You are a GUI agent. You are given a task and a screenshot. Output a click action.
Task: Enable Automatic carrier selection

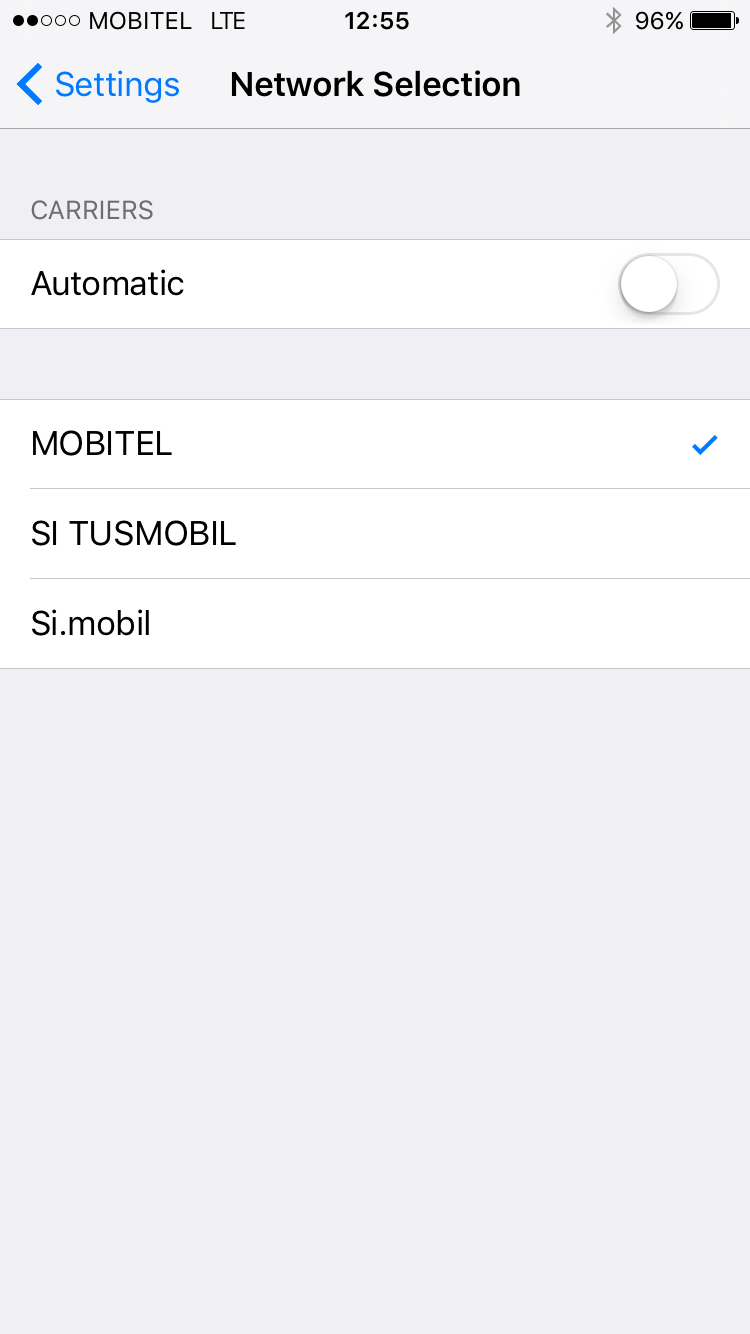(668, 284)
